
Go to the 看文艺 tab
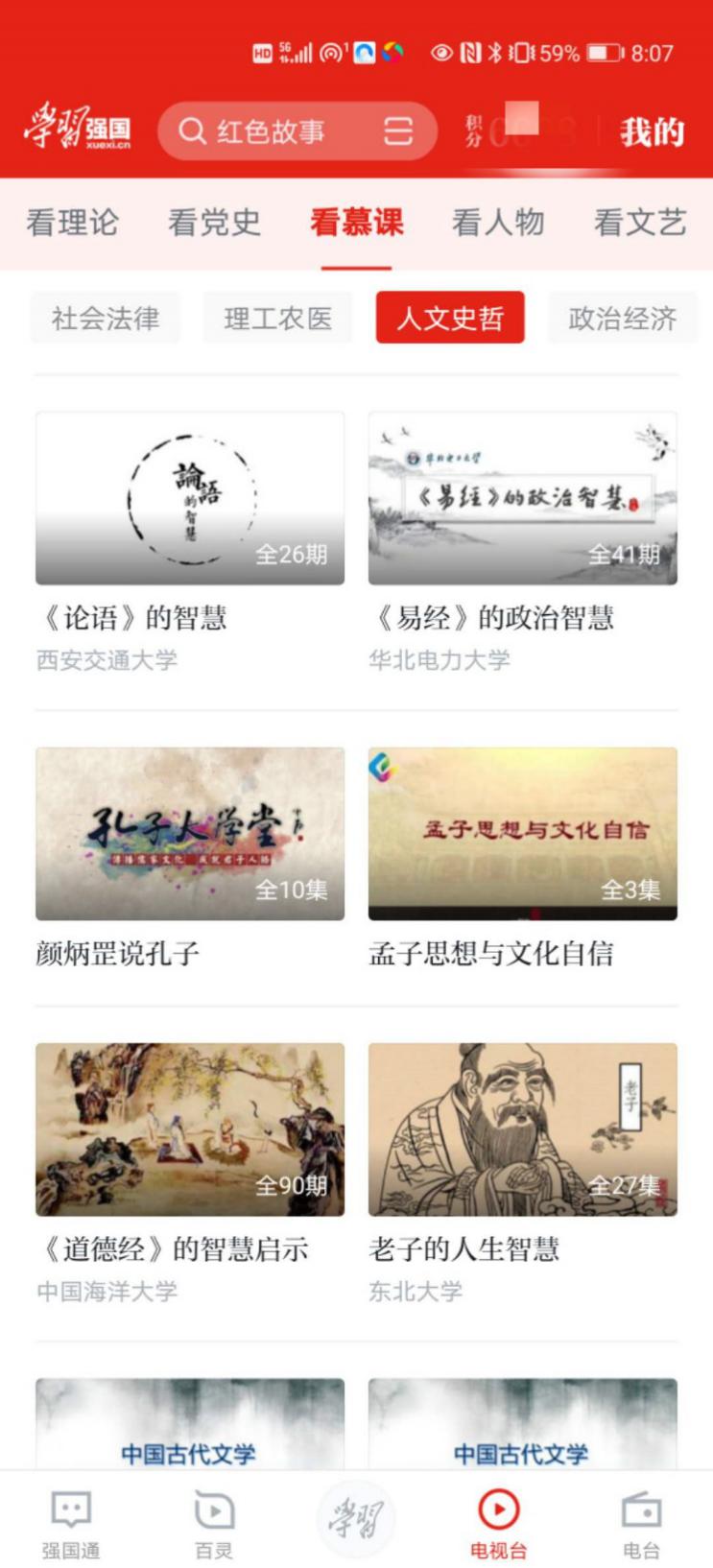tap(639, 223)
